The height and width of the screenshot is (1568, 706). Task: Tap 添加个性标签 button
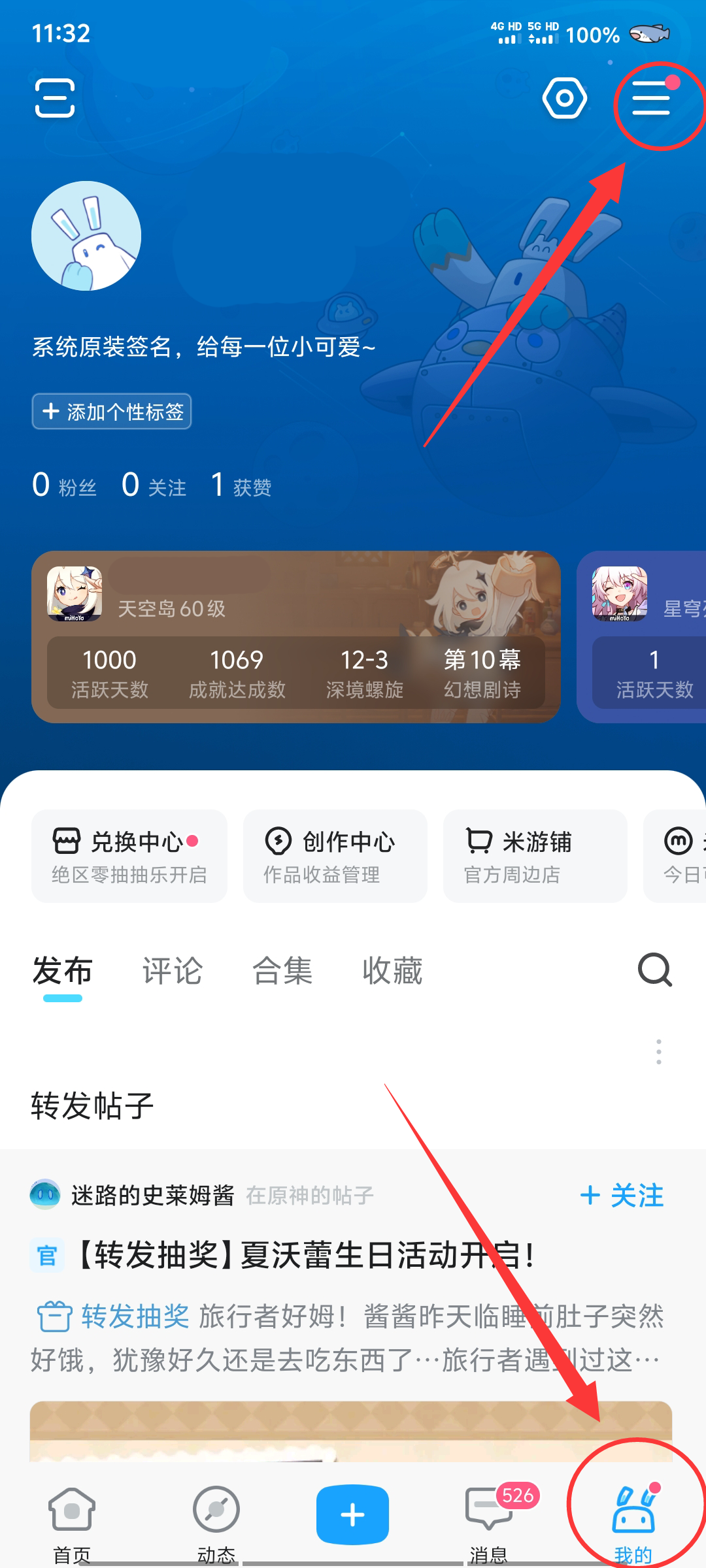pyautogui.click(x=112, y=412)
